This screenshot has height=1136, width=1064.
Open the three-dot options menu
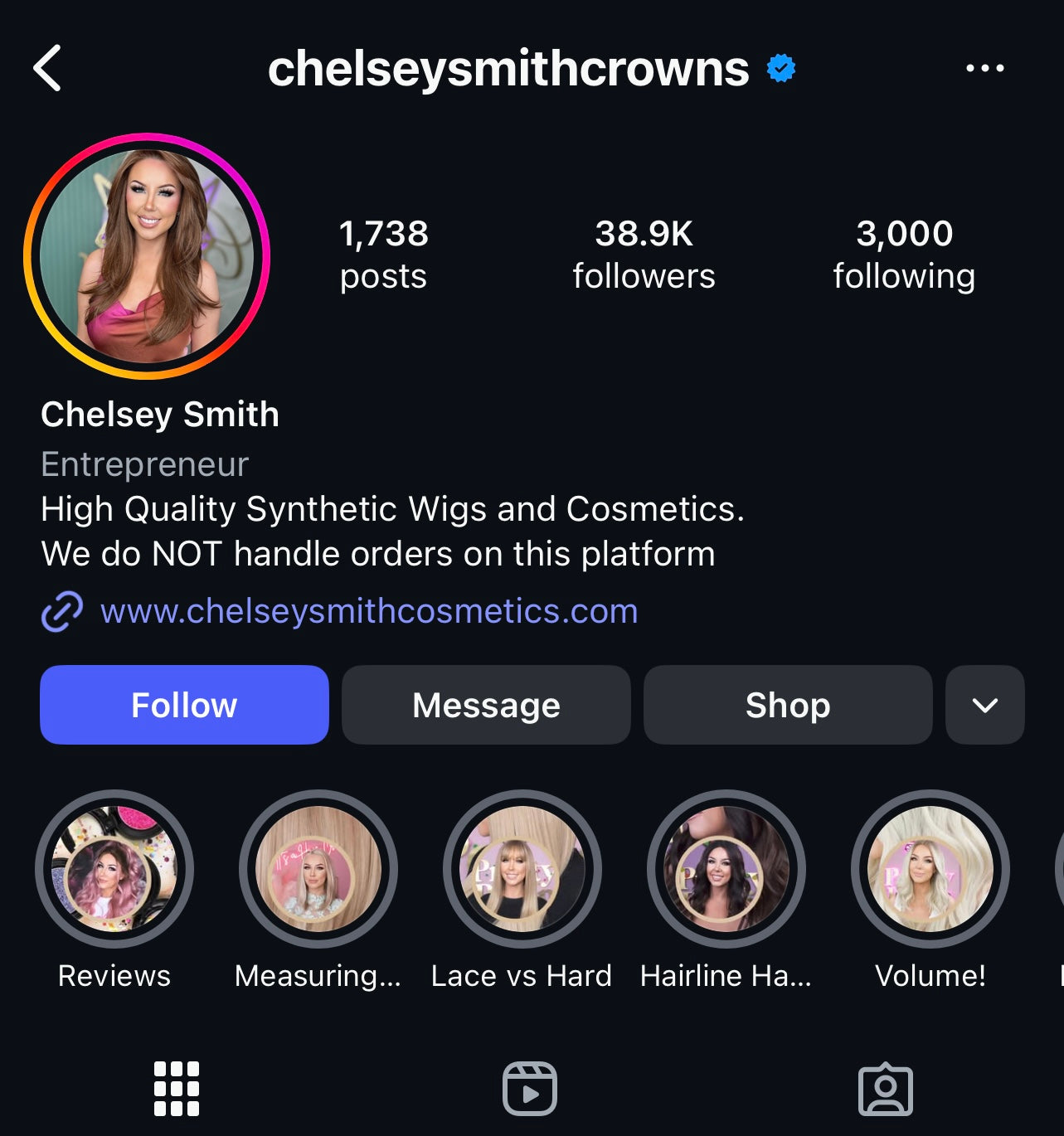(x=984, y=68)
